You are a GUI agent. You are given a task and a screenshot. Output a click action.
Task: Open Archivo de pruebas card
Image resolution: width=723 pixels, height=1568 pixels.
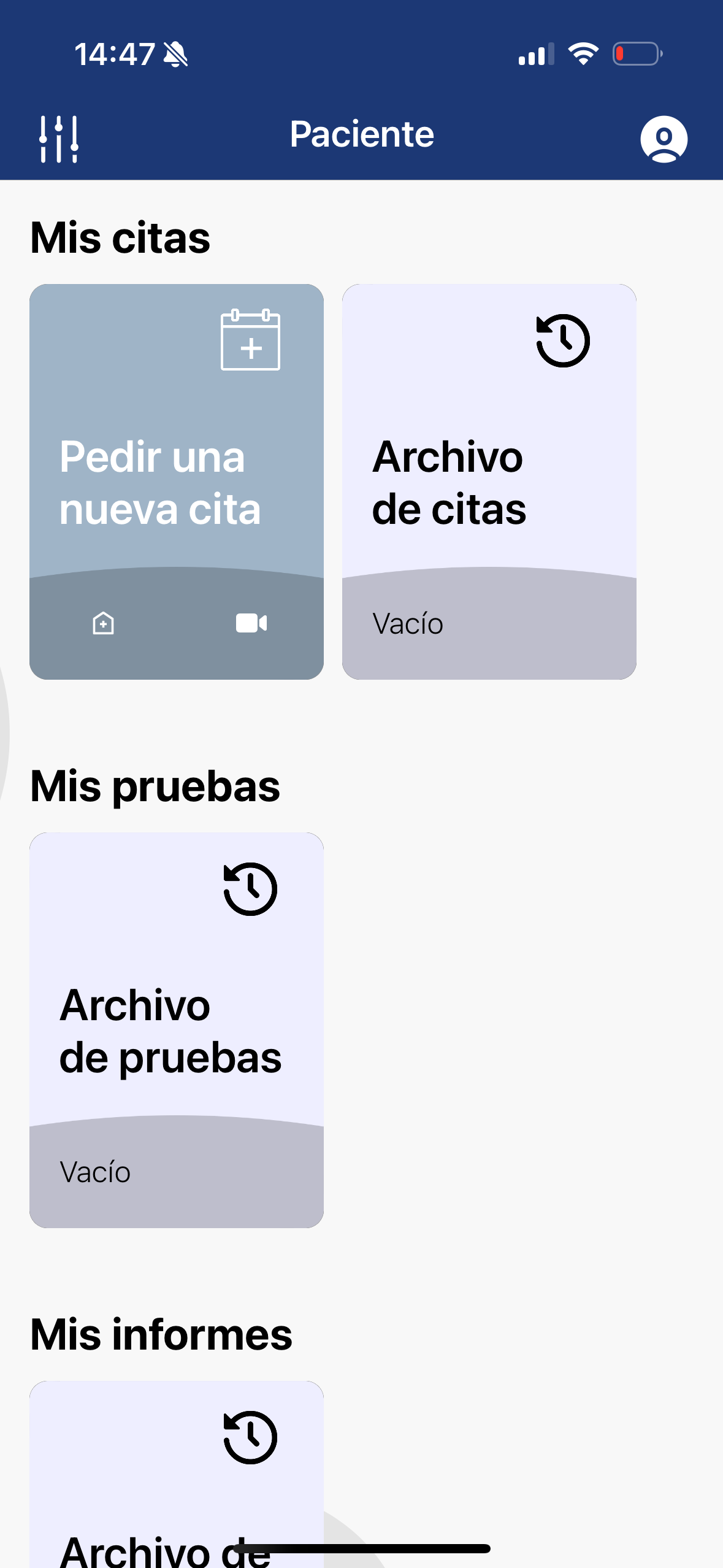coord(177,1030)
